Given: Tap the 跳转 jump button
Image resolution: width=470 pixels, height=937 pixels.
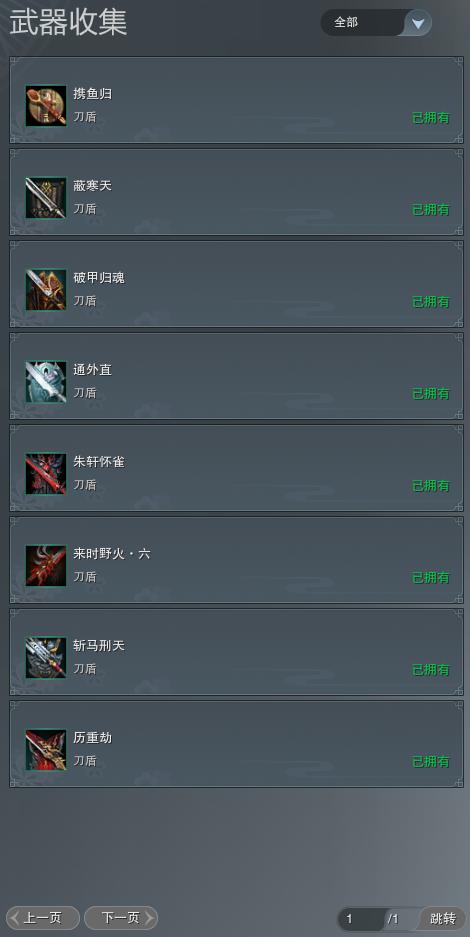Looking at the screenshot, I should coord(443,919).
